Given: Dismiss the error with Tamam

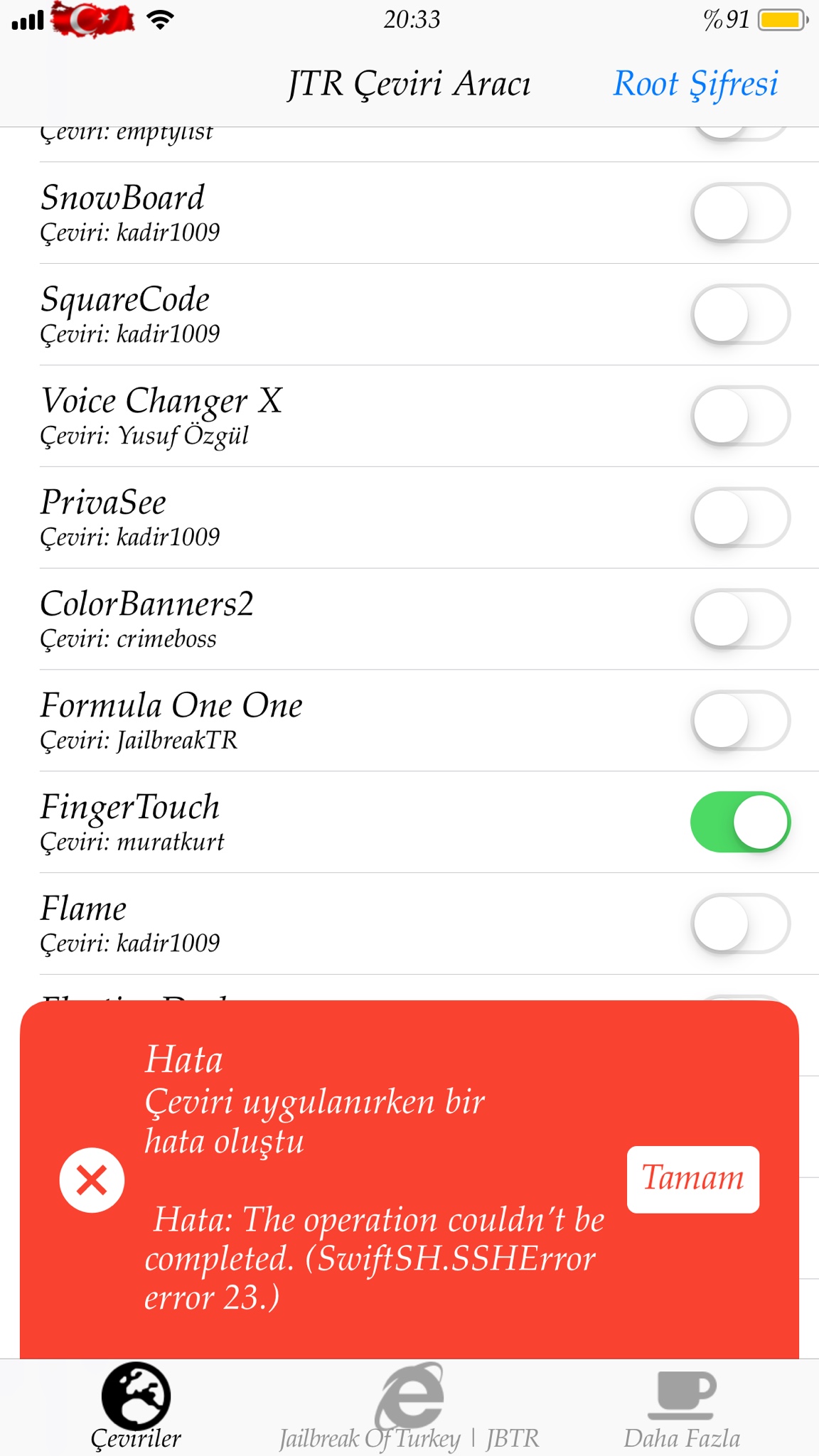Looking at the screenshot, I should pos(692,1179).
